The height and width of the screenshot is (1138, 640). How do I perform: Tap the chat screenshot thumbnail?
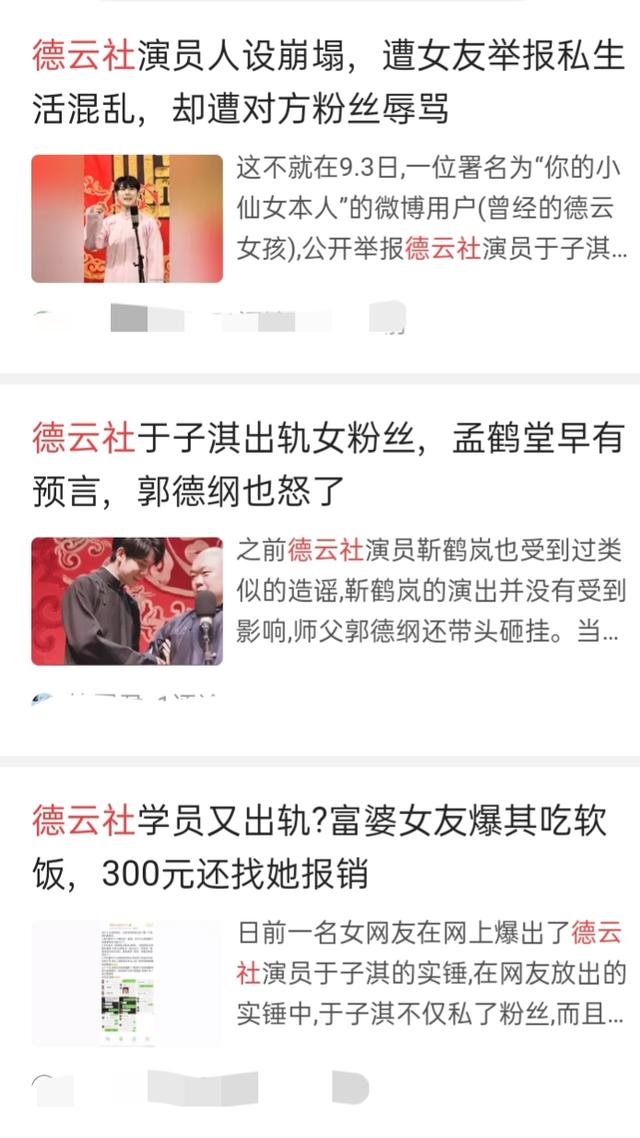[x=127, y=983]
